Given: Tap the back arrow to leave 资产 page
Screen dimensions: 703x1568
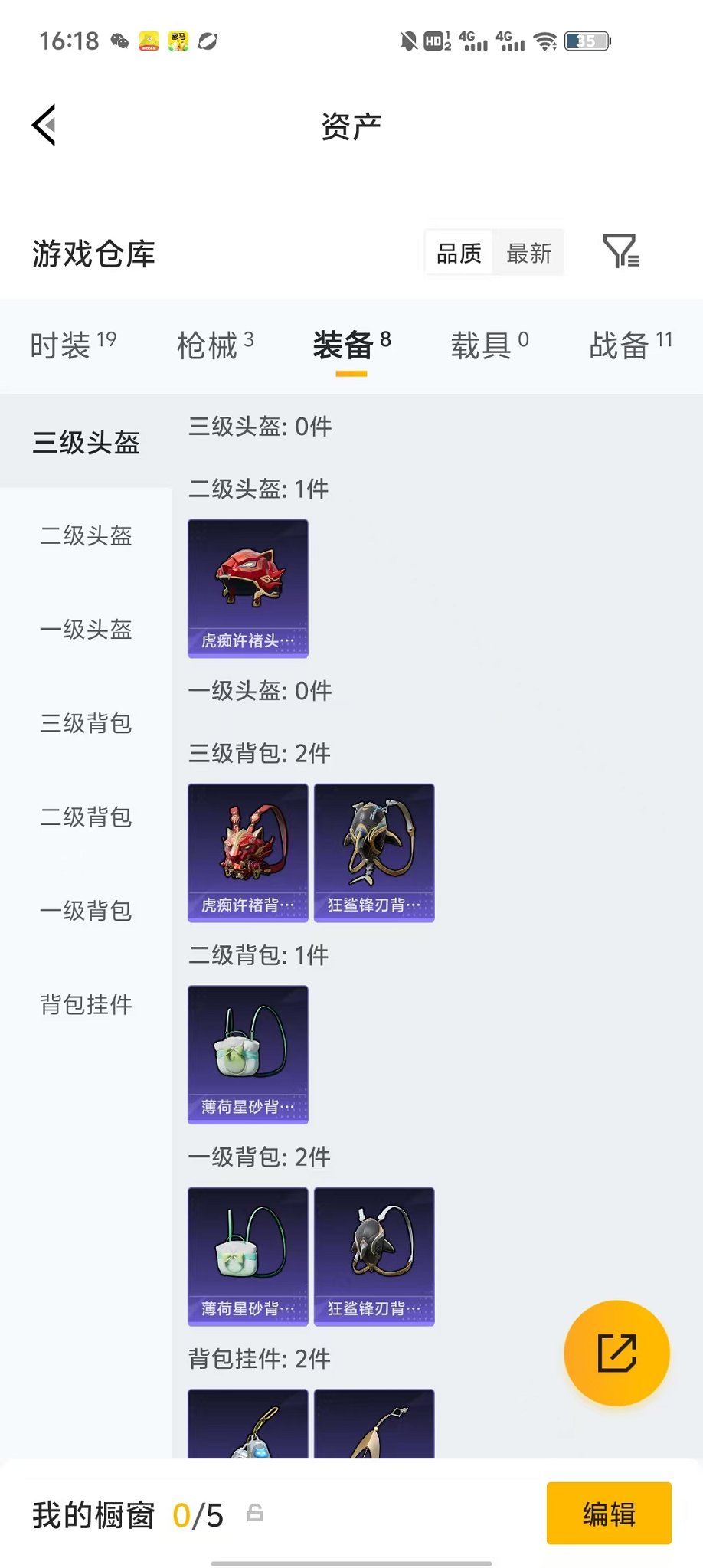Looking at the screenshot, I should click(44, 124).
